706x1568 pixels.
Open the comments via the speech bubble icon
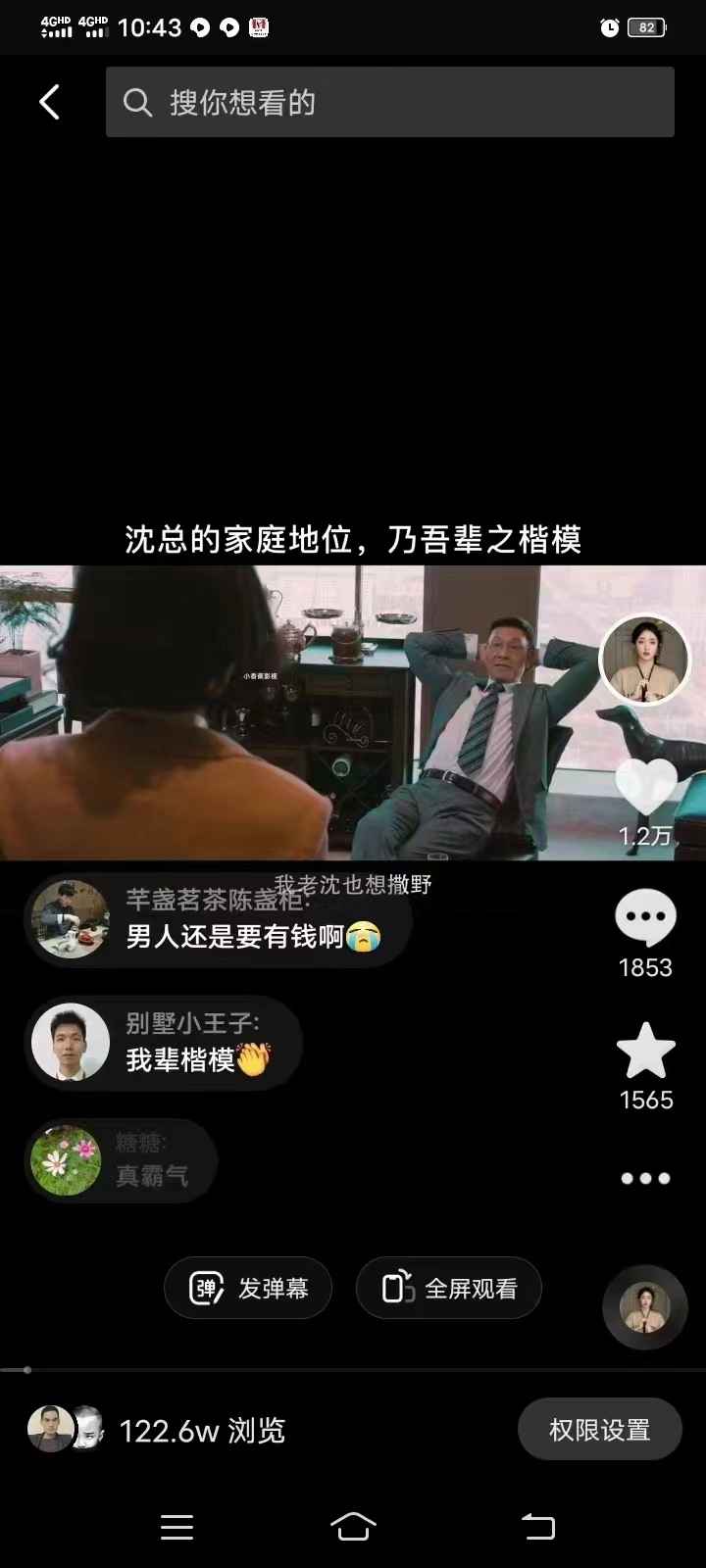(x=645, y=917)
